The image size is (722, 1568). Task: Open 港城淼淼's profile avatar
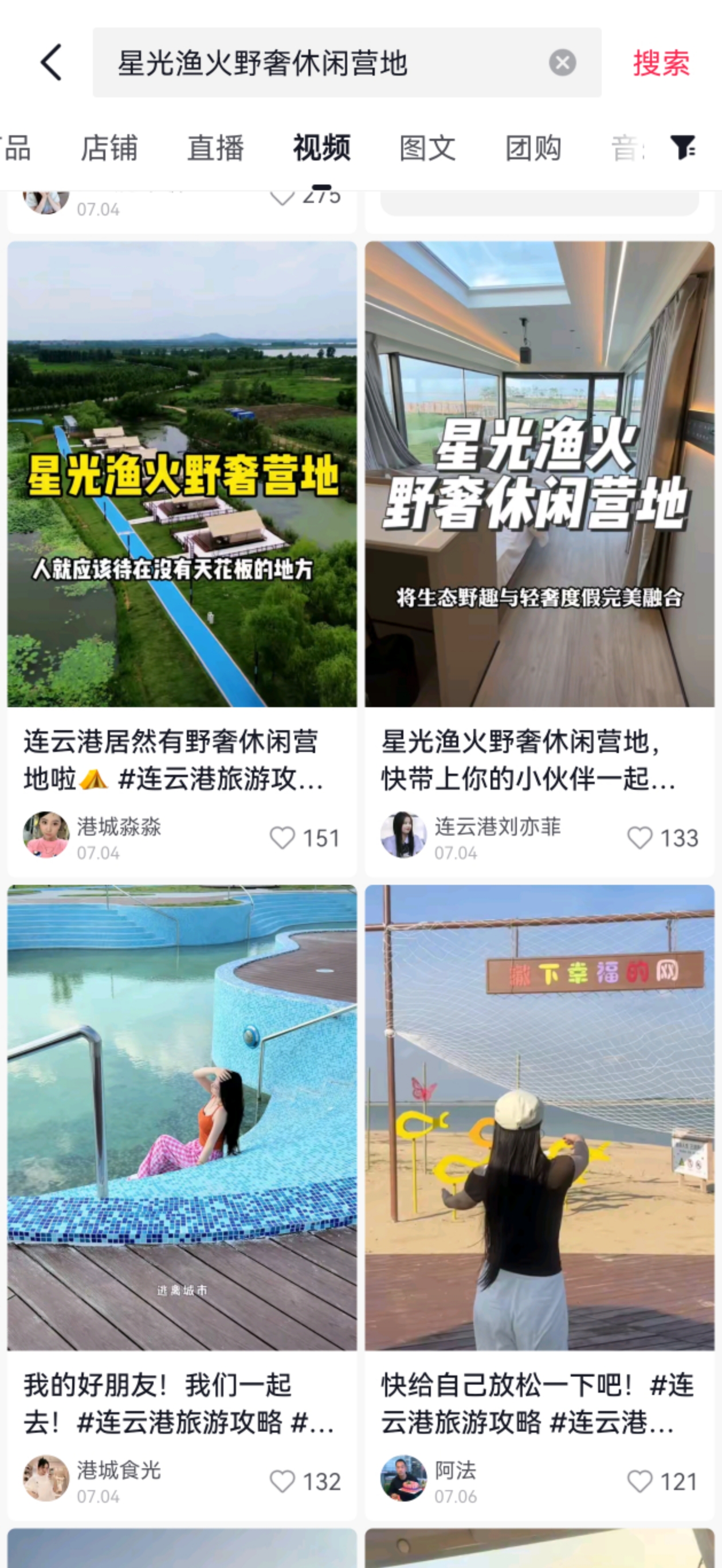point(46,834)
